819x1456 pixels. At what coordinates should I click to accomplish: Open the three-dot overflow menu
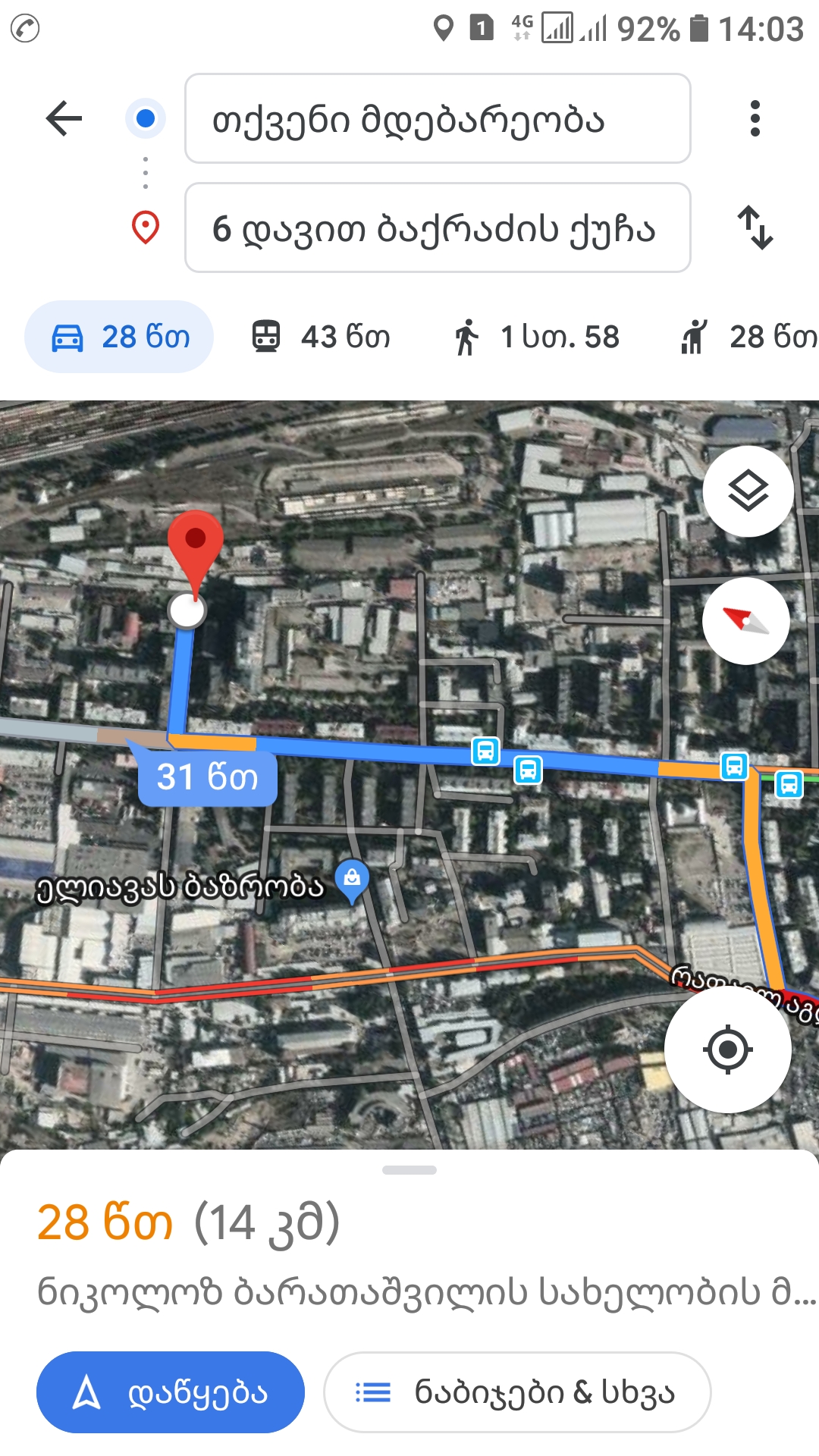(x=754, y=118)
